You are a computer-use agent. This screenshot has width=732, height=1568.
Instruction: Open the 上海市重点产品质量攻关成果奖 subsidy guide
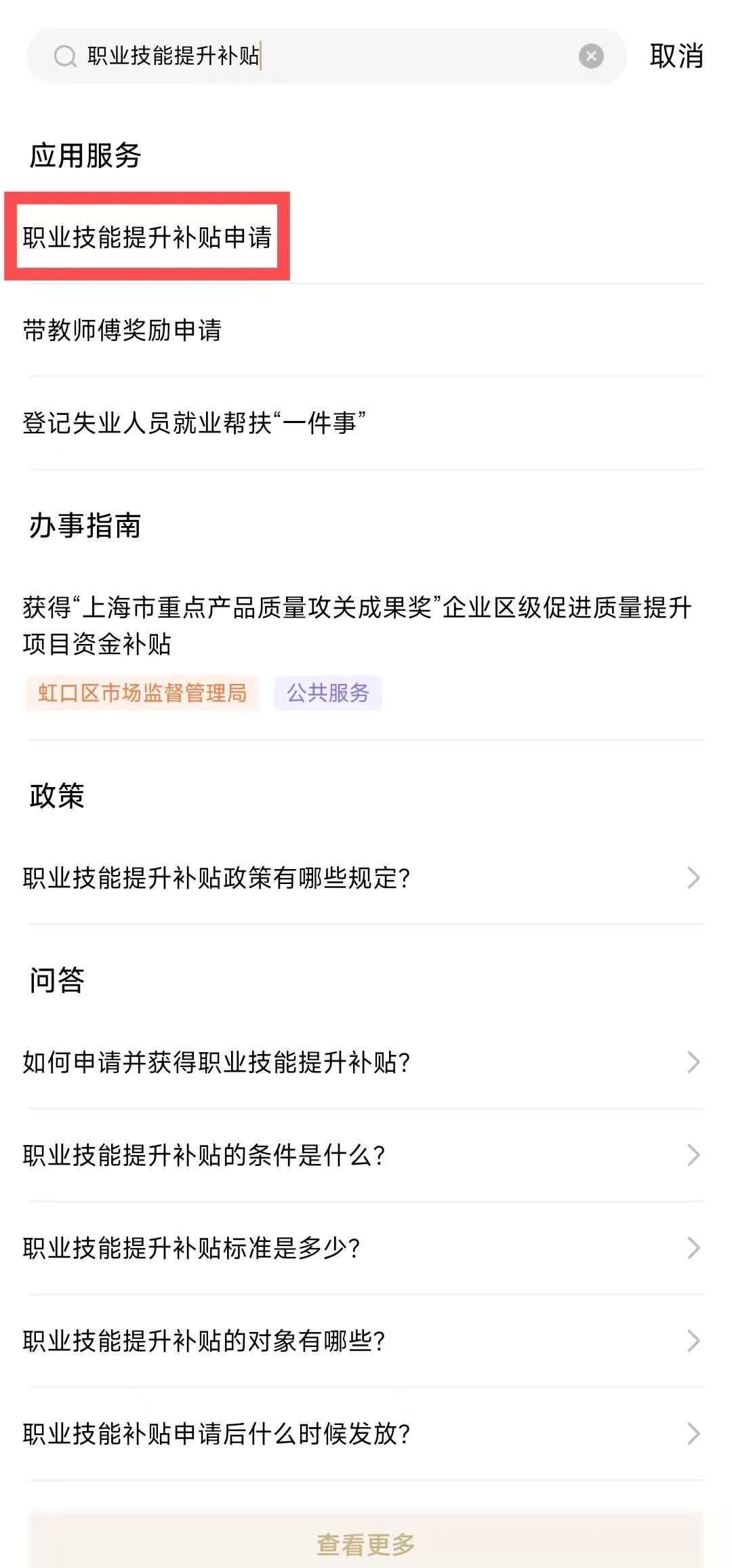[357, 625]
